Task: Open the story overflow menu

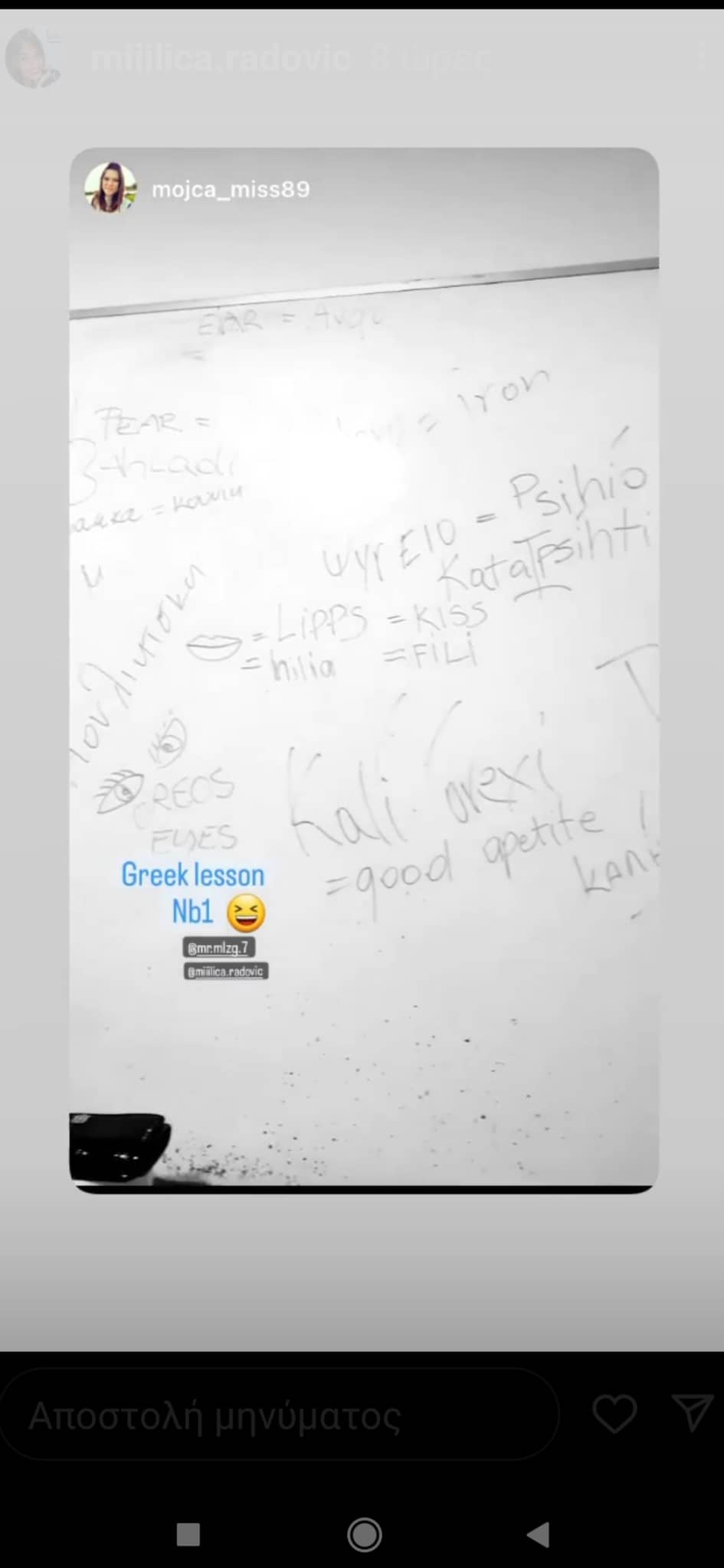Action: pos(702,58)
